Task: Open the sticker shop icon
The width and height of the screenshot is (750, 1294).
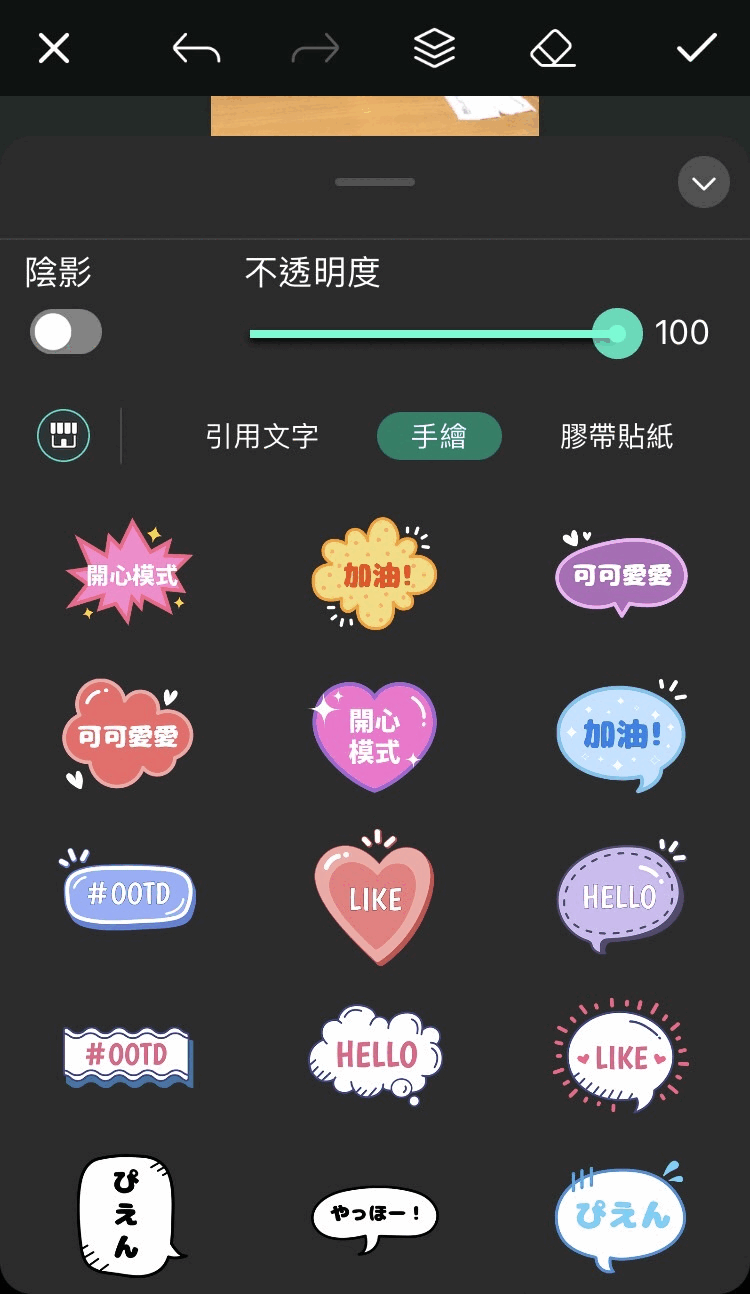Action: point(63,435)
